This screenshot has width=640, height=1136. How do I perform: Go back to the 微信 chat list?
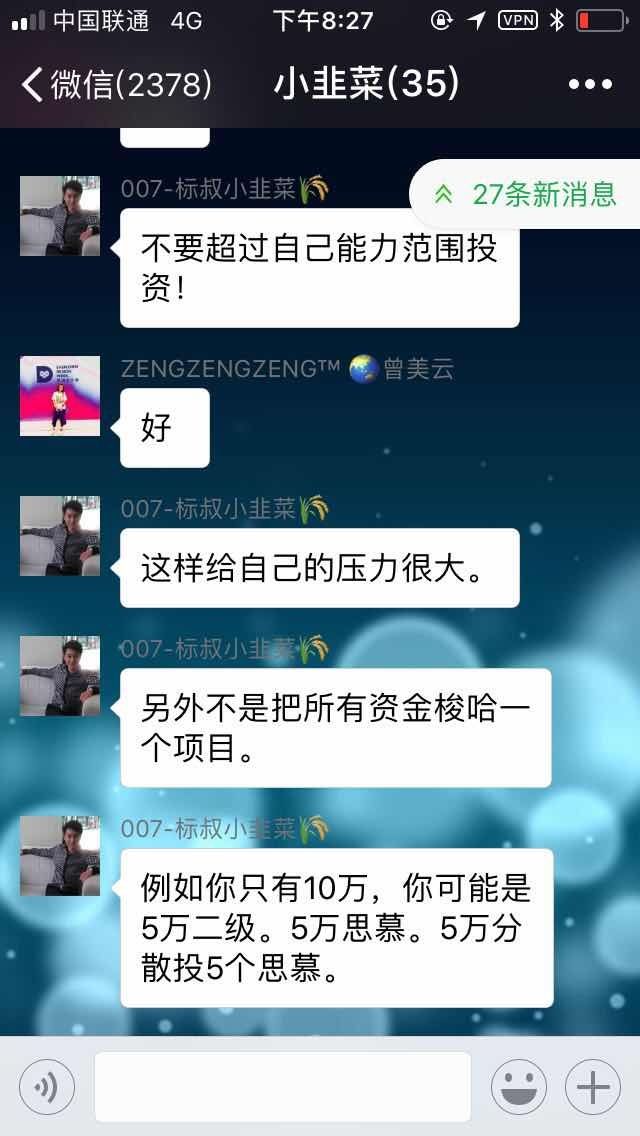116,85
